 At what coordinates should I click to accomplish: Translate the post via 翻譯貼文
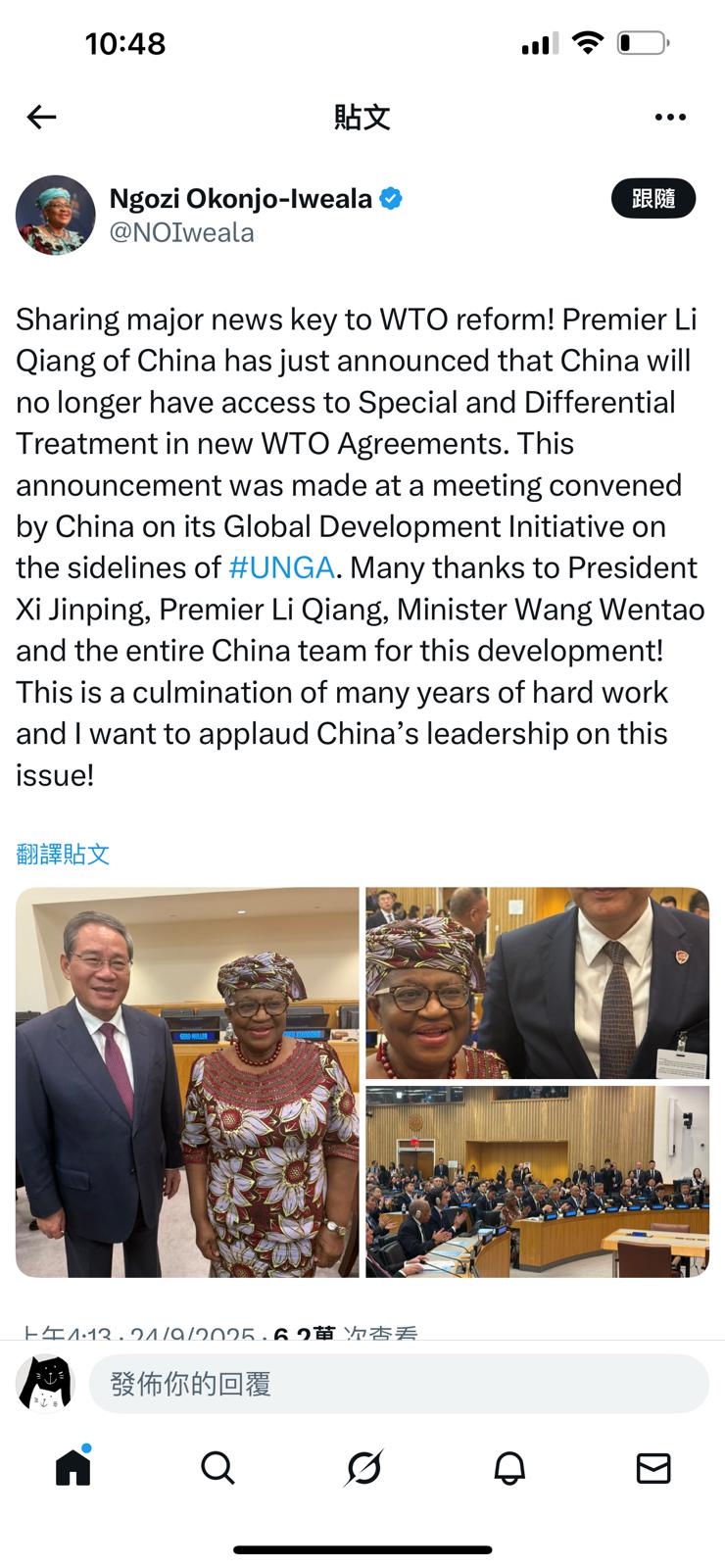[x=63, y=855]
